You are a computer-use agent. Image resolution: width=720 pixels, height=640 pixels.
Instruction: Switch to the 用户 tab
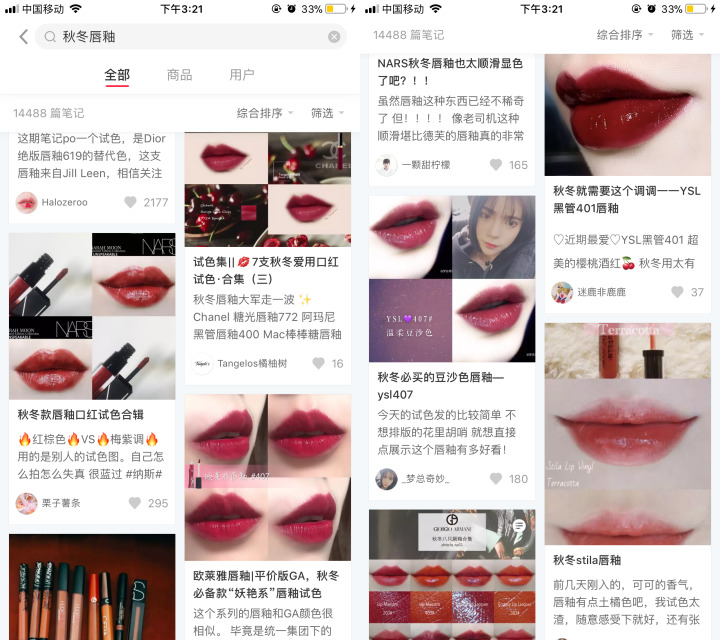coord(242,75)
